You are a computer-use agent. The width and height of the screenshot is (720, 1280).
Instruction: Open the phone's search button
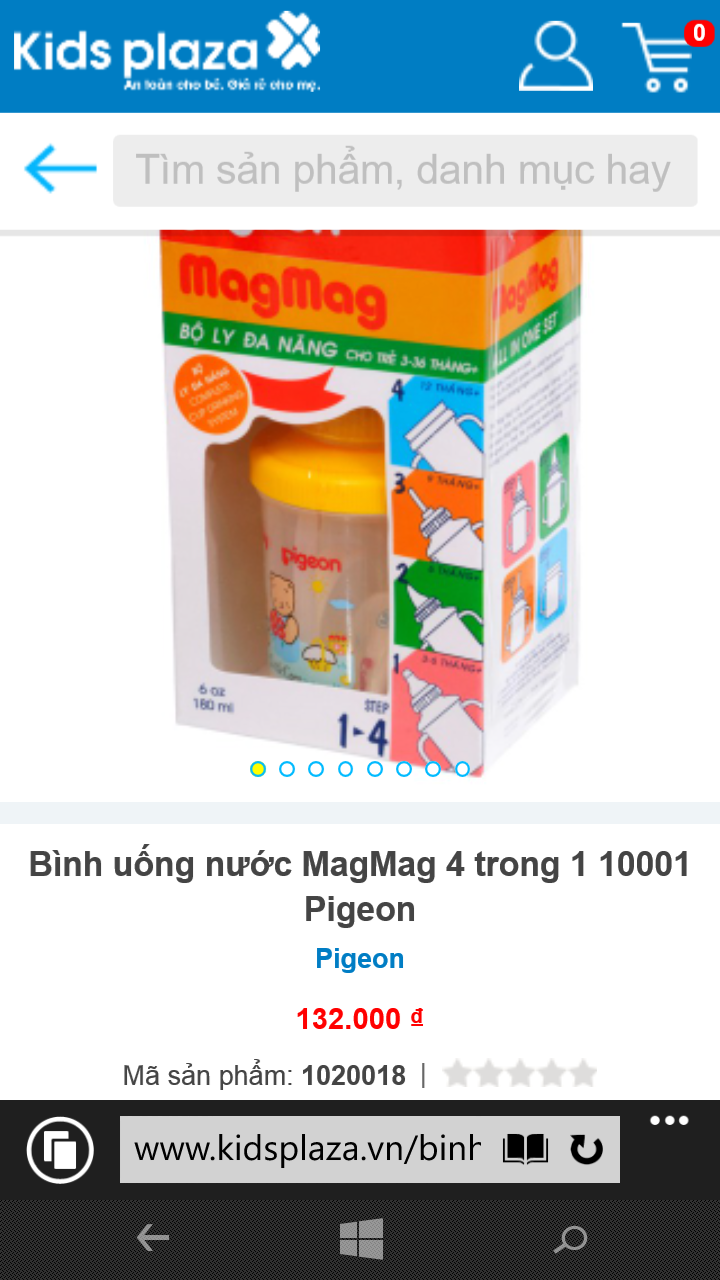click(571, 1240)
